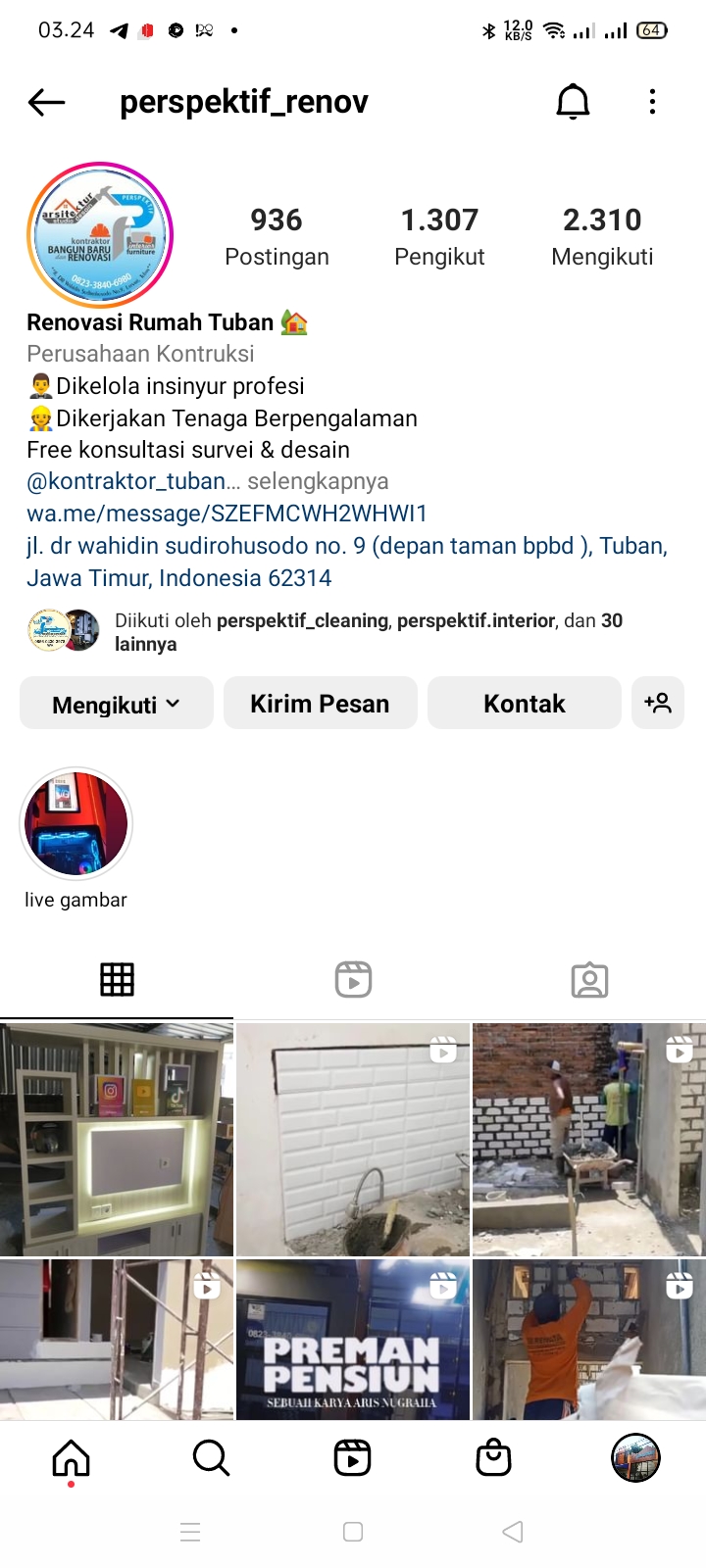Open the live gambar highlight
This screenshot has width=706, height=1568.
point(76,825)
